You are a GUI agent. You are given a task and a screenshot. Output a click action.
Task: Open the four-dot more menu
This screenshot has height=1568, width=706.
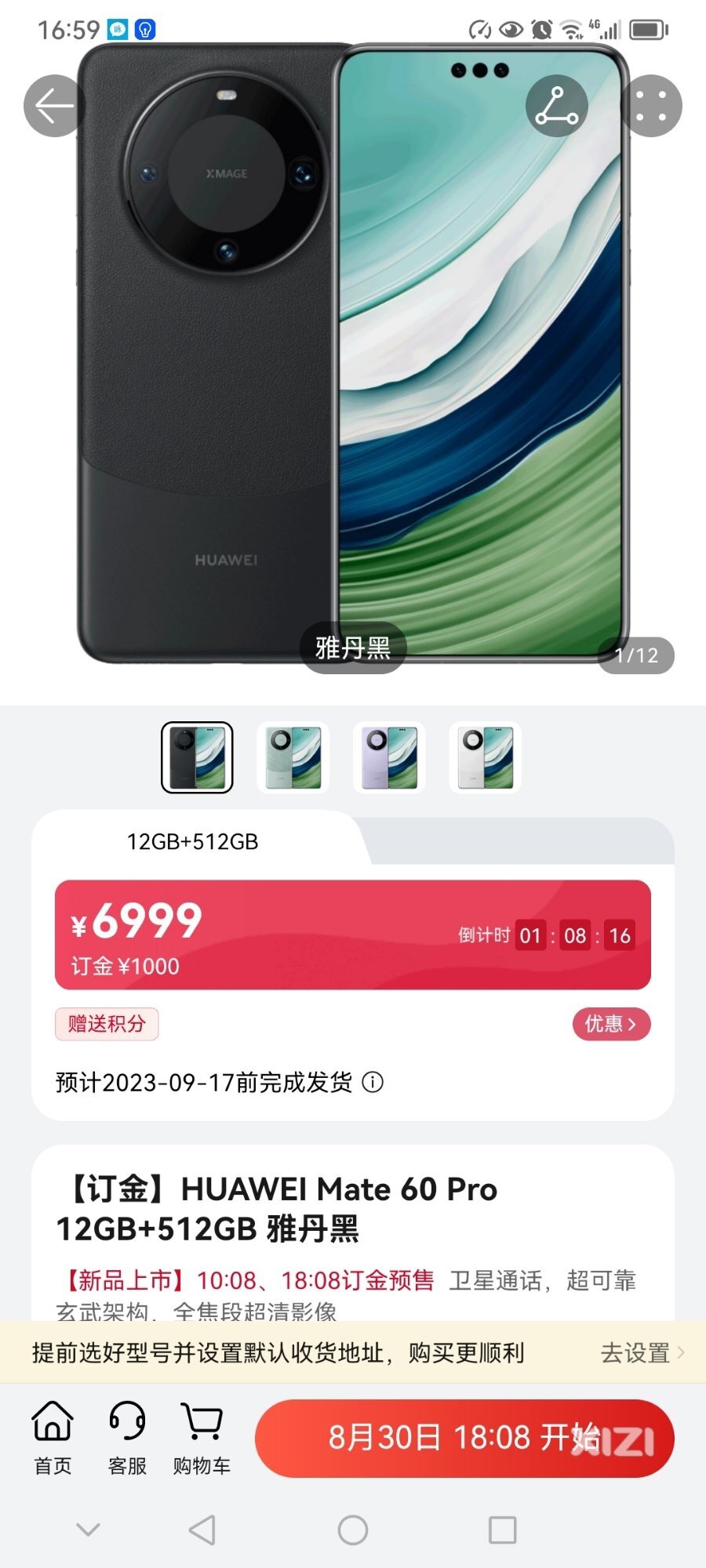coord(651,106)
